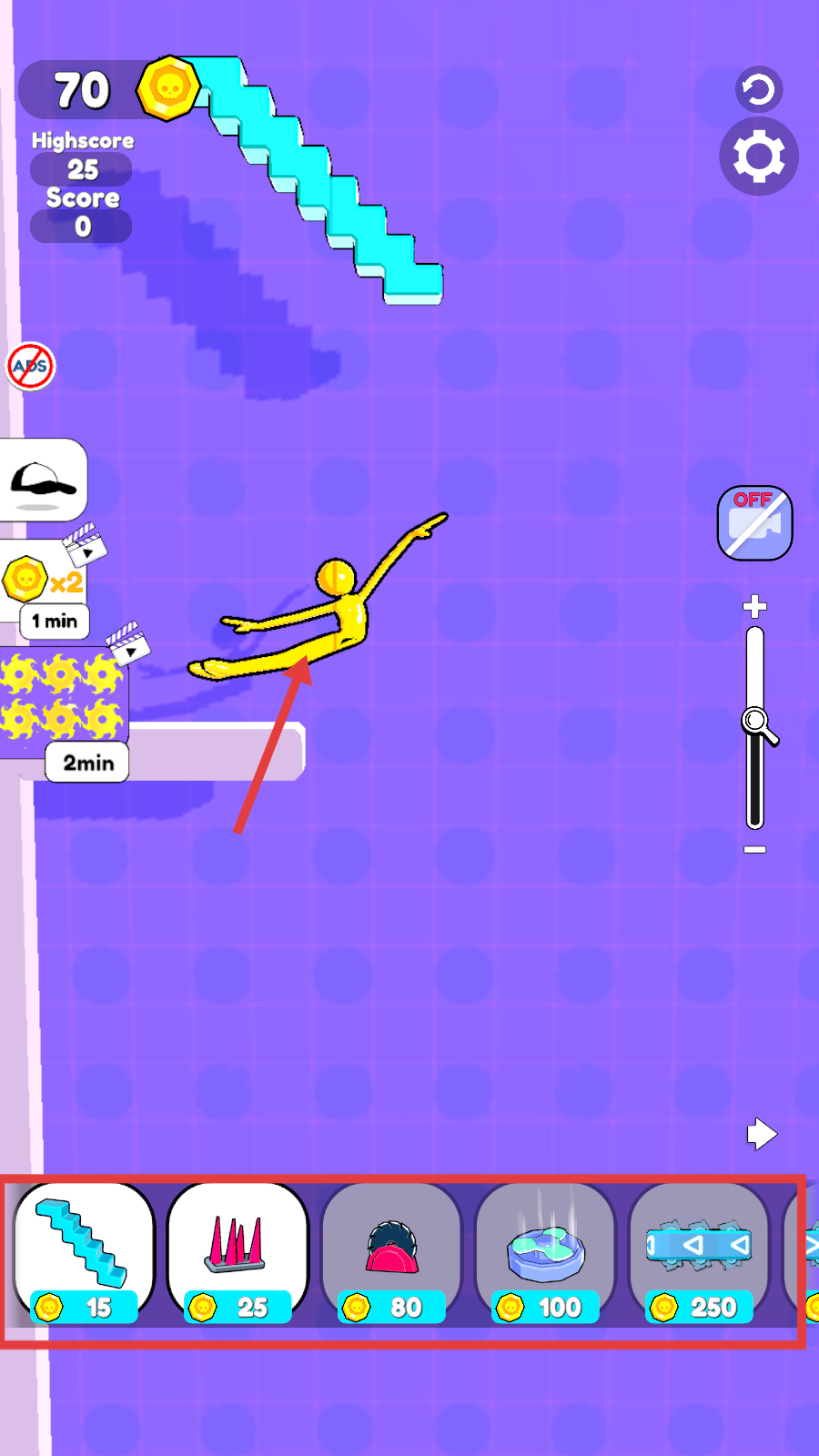Screen dimensions: 819x1456
Task: Select the spiked conveyor costing 250
Action: tap(699, 1254)
